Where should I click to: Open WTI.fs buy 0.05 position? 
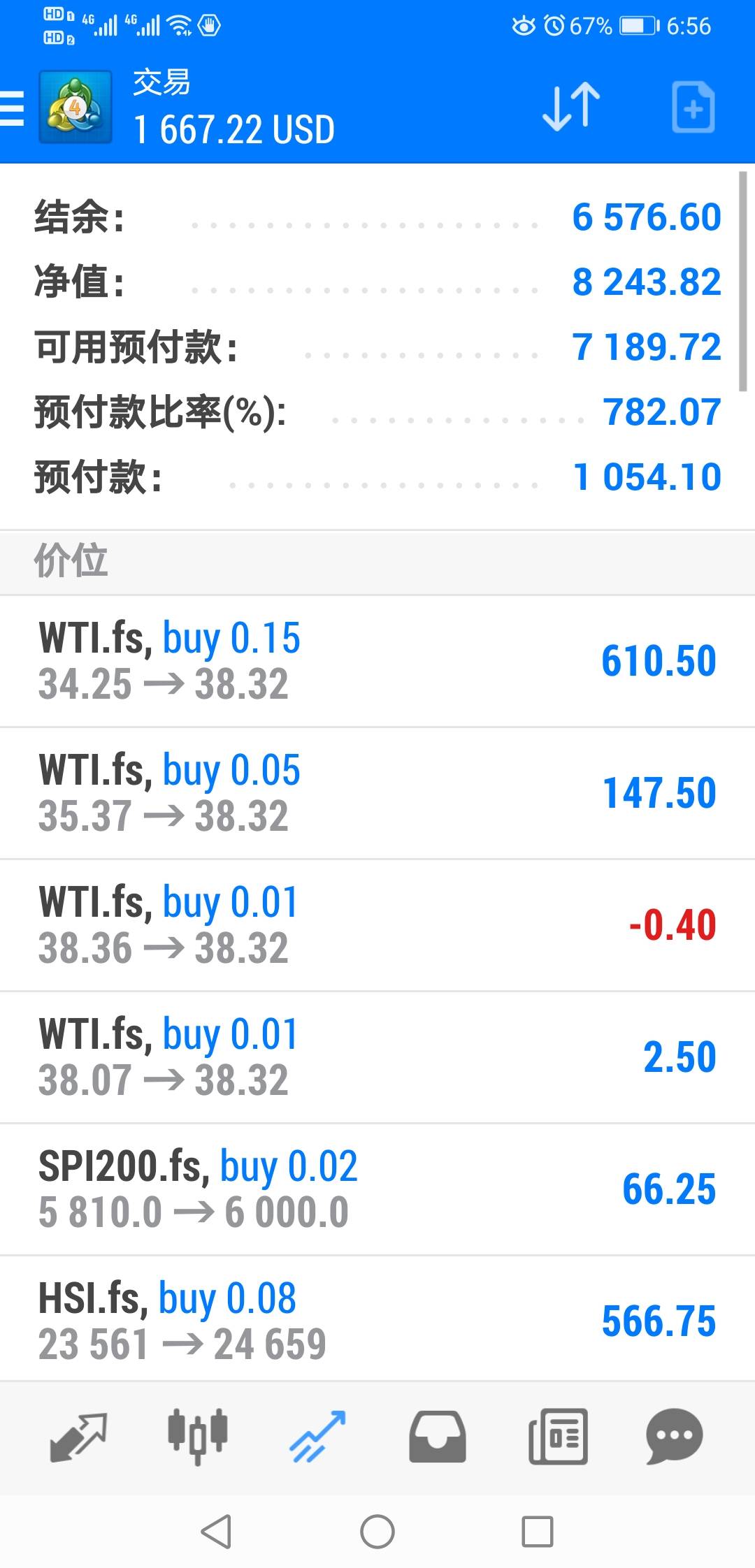(x=377, y=793)
